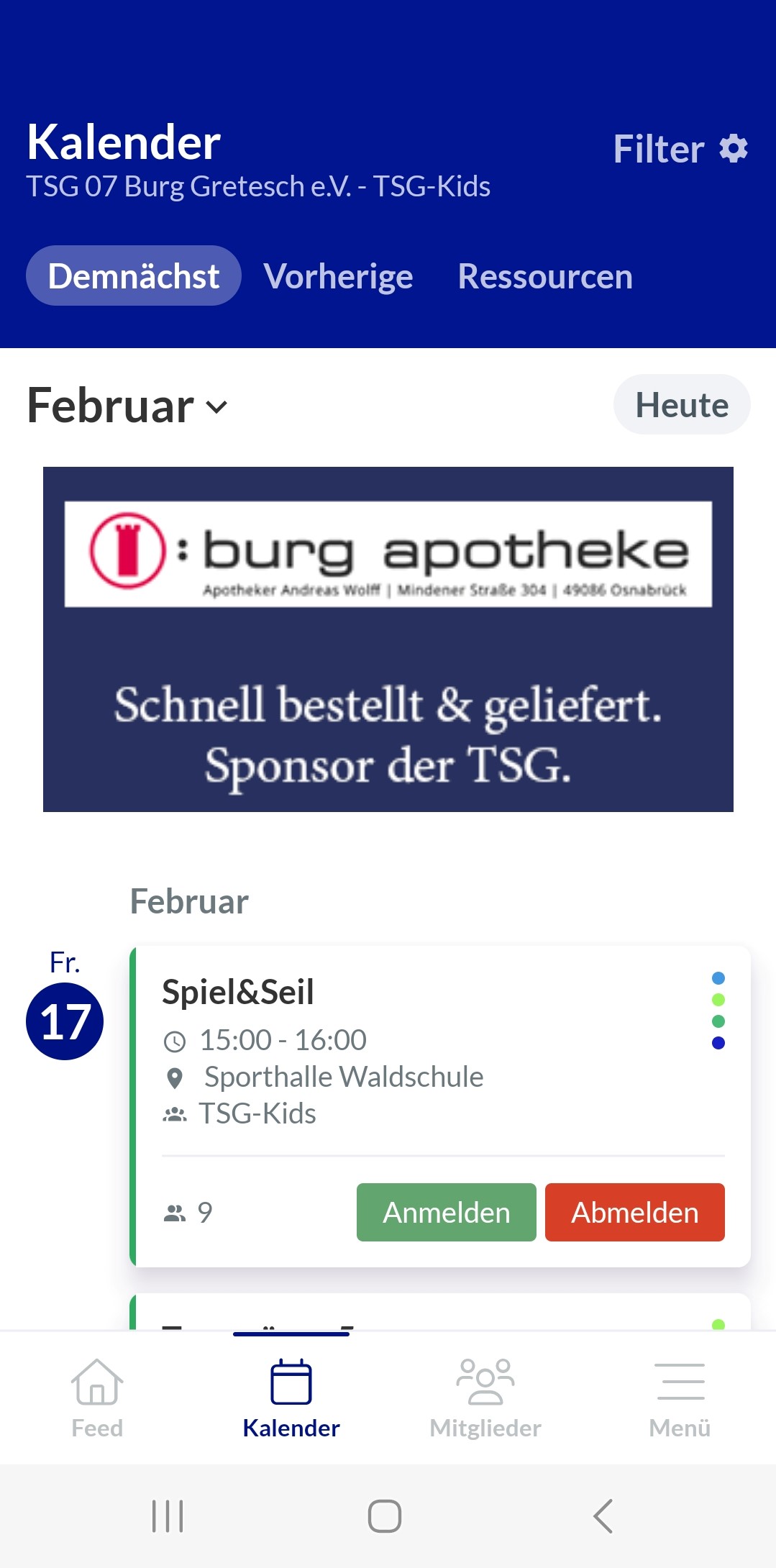Screen dimensions: 776x1568
Task: Tap Abmelden for Spiel&Seil
Action: pos(634,1213)
